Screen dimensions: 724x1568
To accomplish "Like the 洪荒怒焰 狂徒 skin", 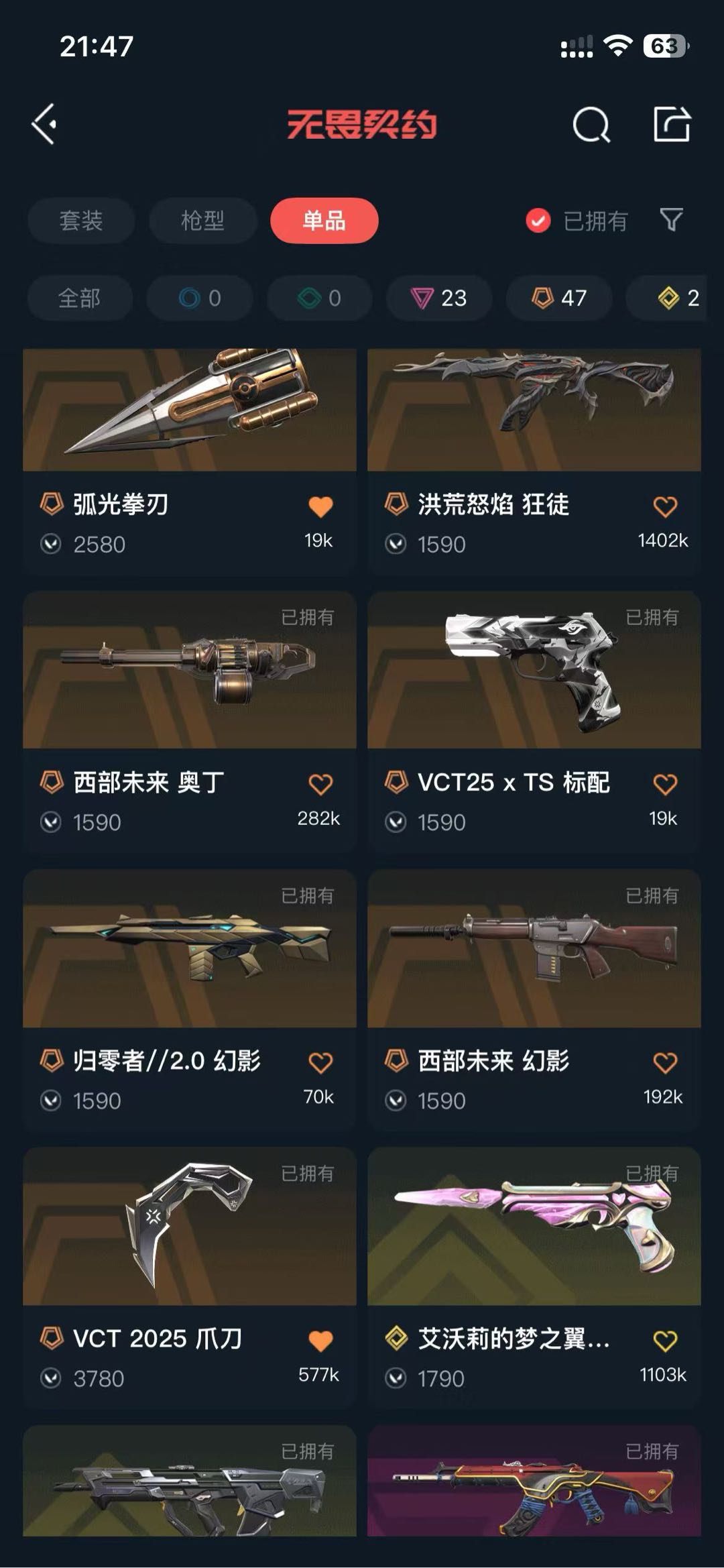I will click(665, 507).
